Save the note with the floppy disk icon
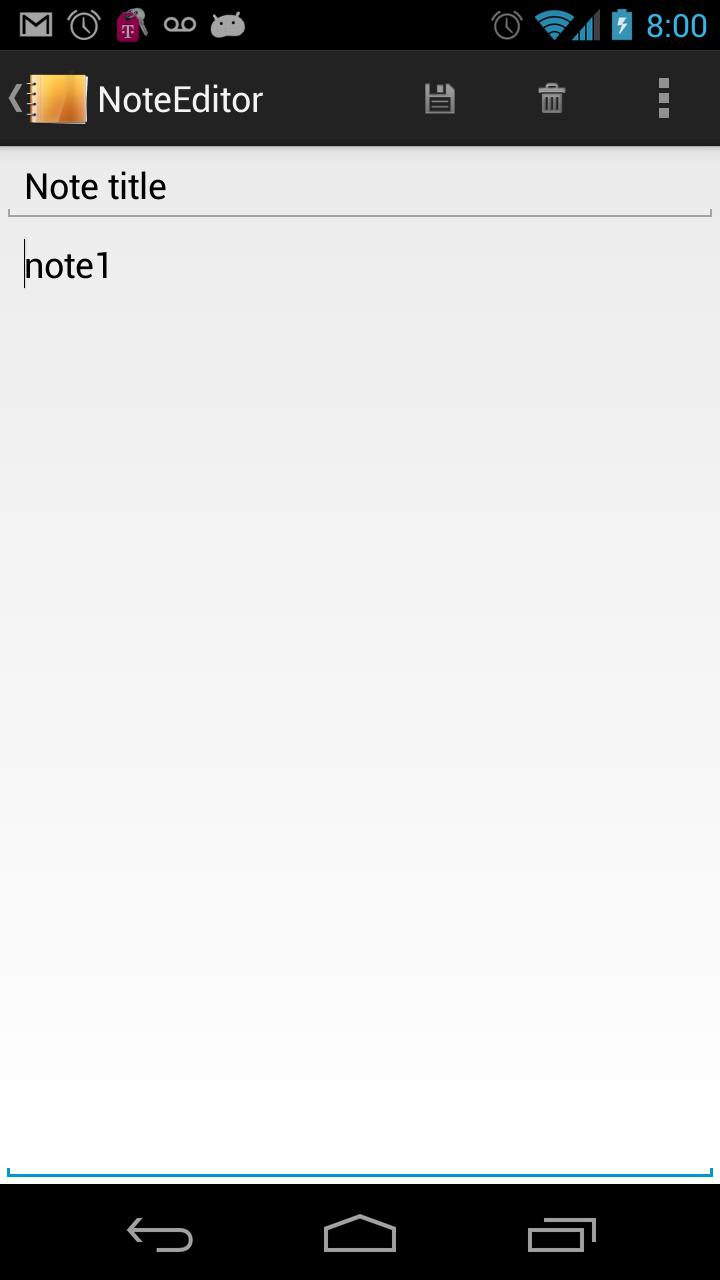 [x=440, y=99]
